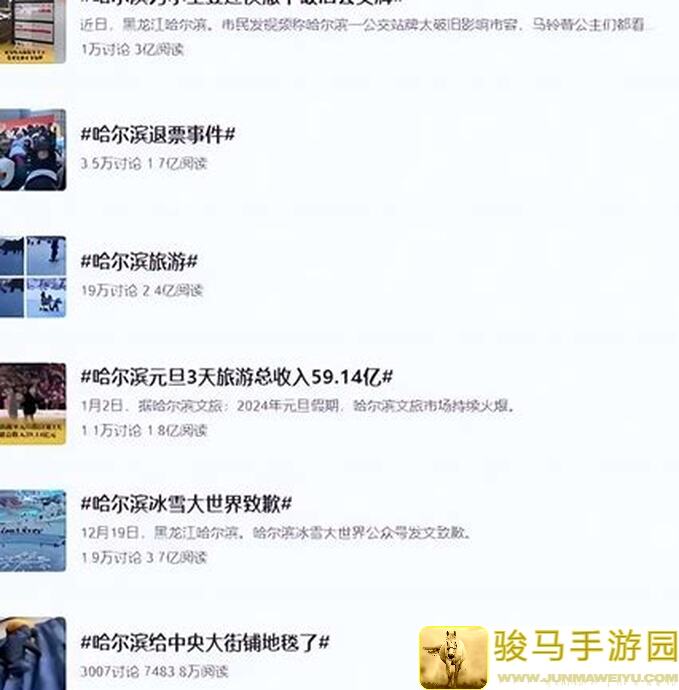679x690 pixels.
Task: Select the #哈尔滨冰雪大世界致歉# topic
Action: [x=185, y=504]
